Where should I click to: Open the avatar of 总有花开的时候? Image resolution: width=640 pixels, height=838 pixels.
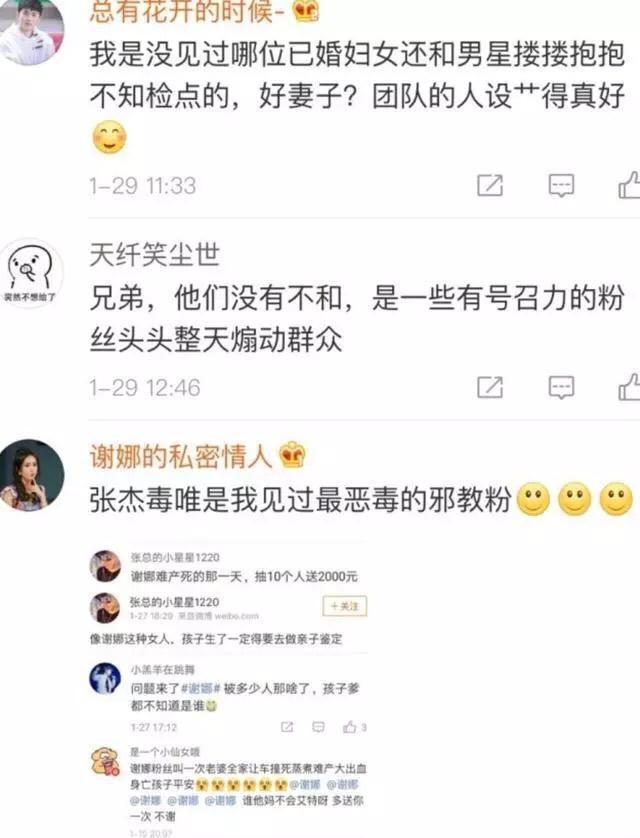tap(32, 28)
